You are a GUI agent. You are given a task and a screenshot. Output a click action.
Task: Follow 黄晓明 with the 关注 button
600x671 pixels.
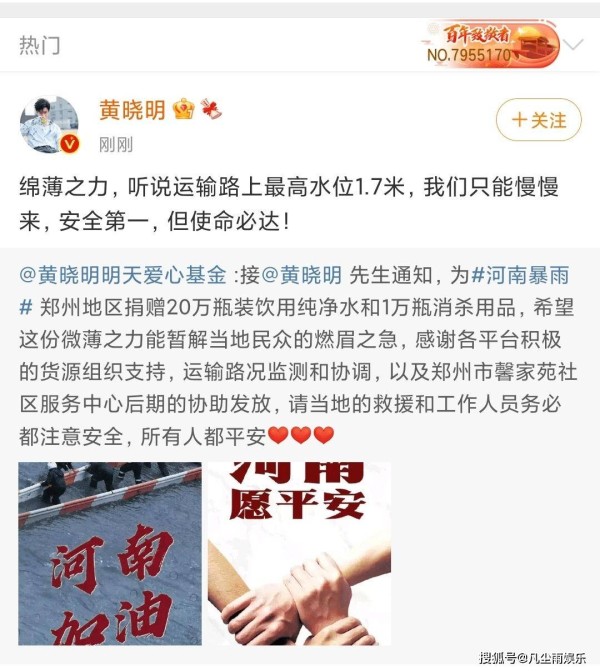pyautogui.click(x=538, y=120)
